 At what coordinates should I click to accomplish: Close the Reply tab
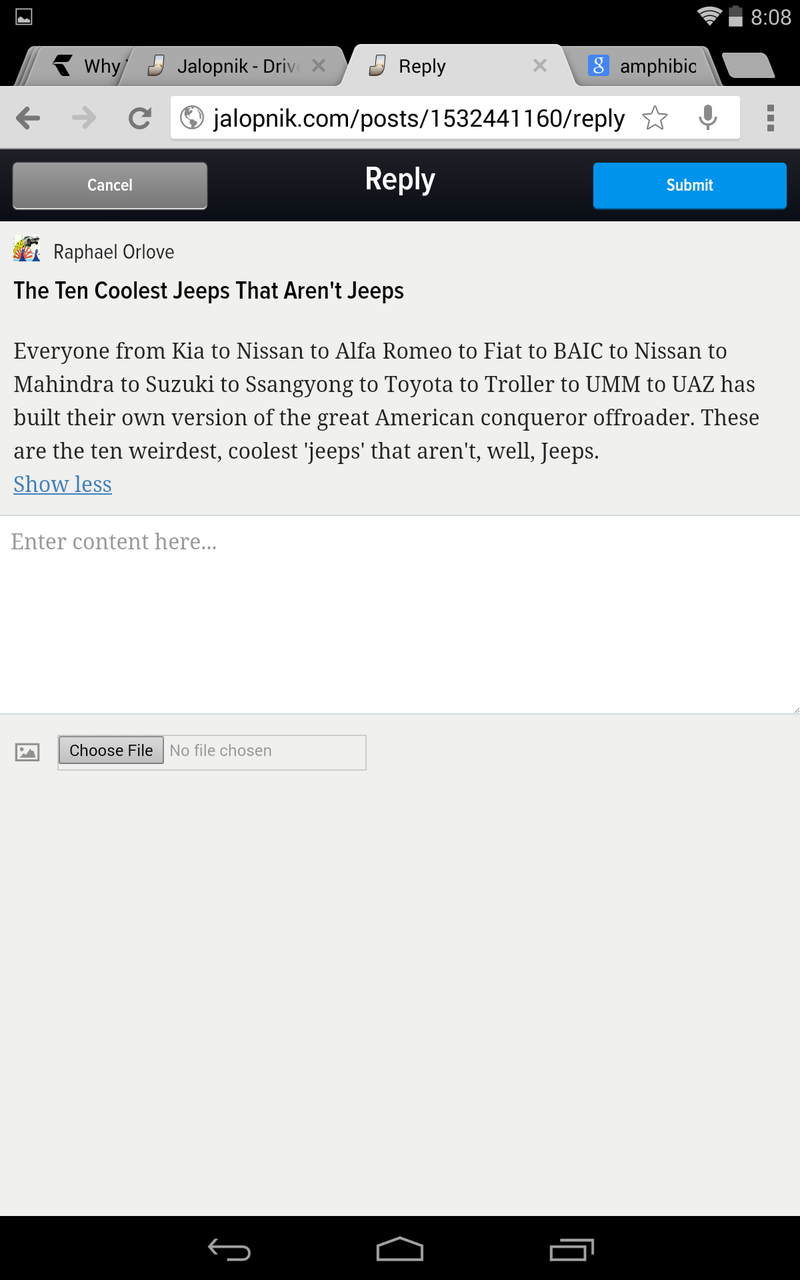[x=540, y=66]
